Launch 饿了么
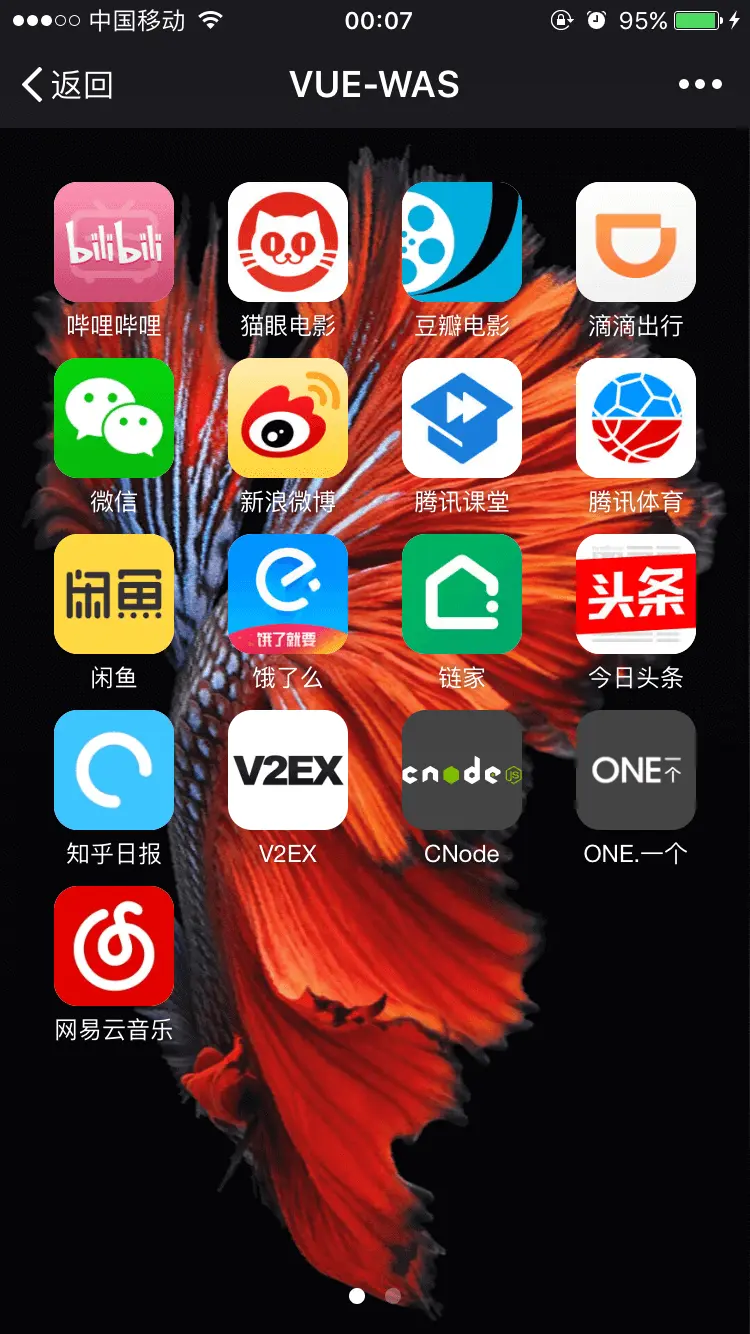750x1334 pixels. point(288,594)
